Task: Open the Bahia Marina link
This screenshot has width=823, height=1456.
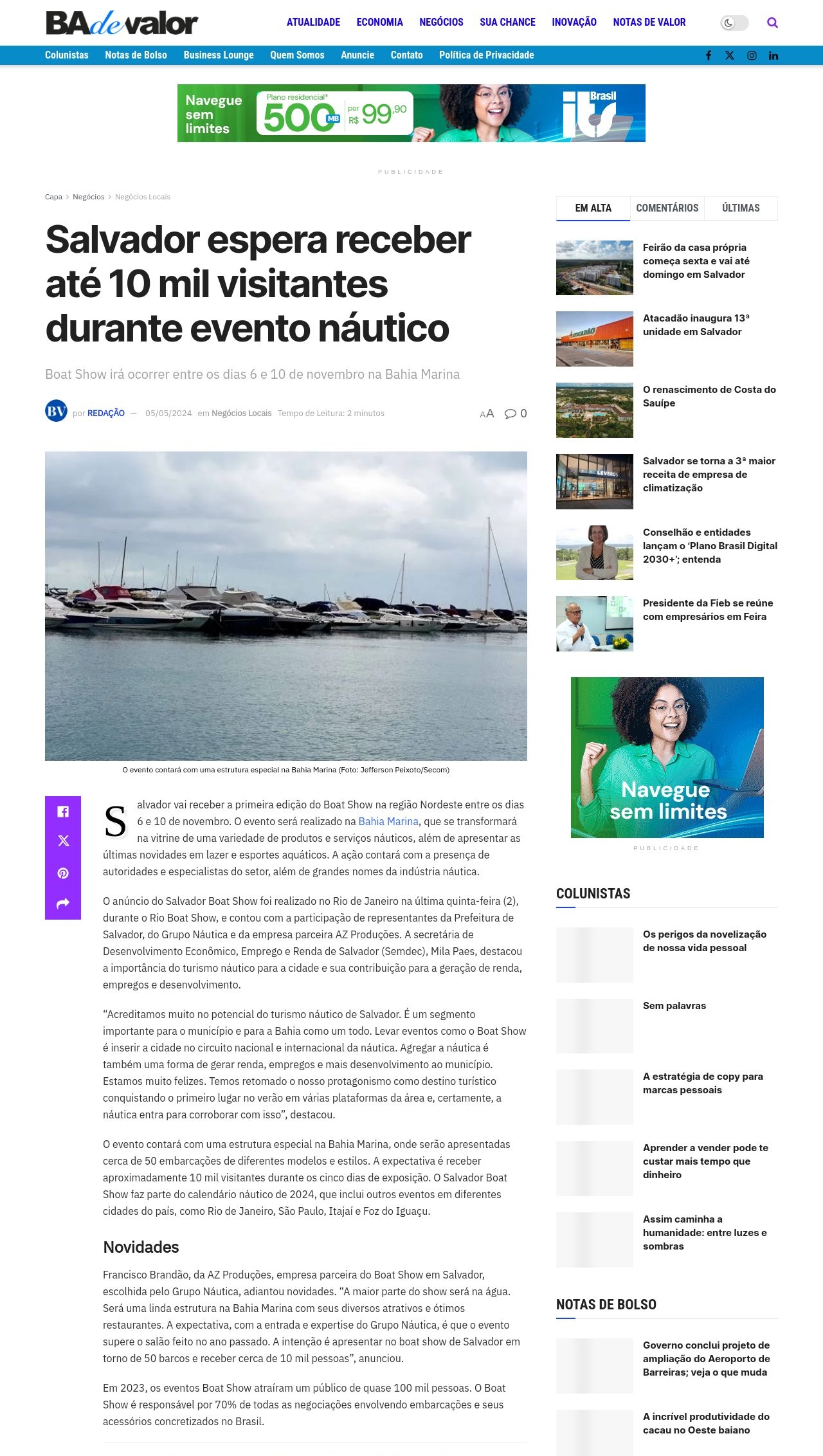Action: pyautogui.click(x=388, y=822)
